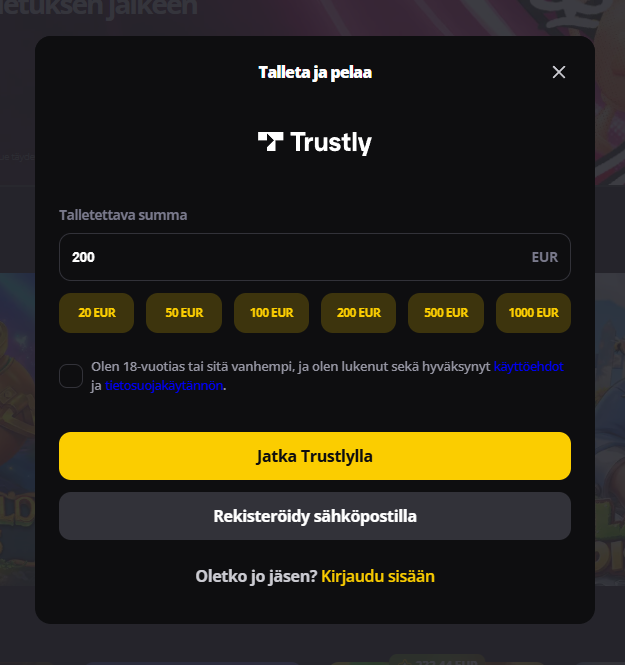Select the 20 EUR amount chip

click(97, 313)
